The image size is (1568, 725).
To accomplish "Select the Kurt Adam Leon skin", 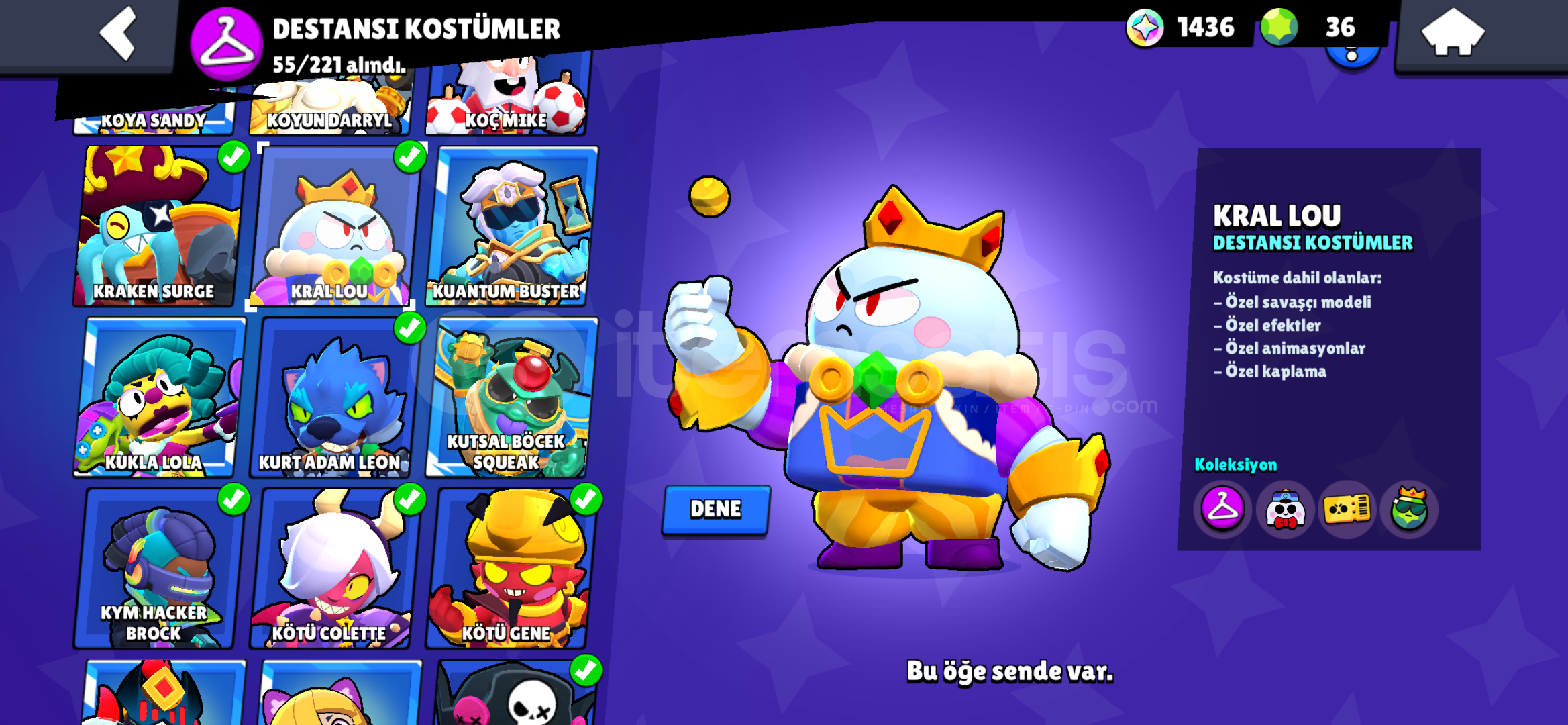I will 334,397.
